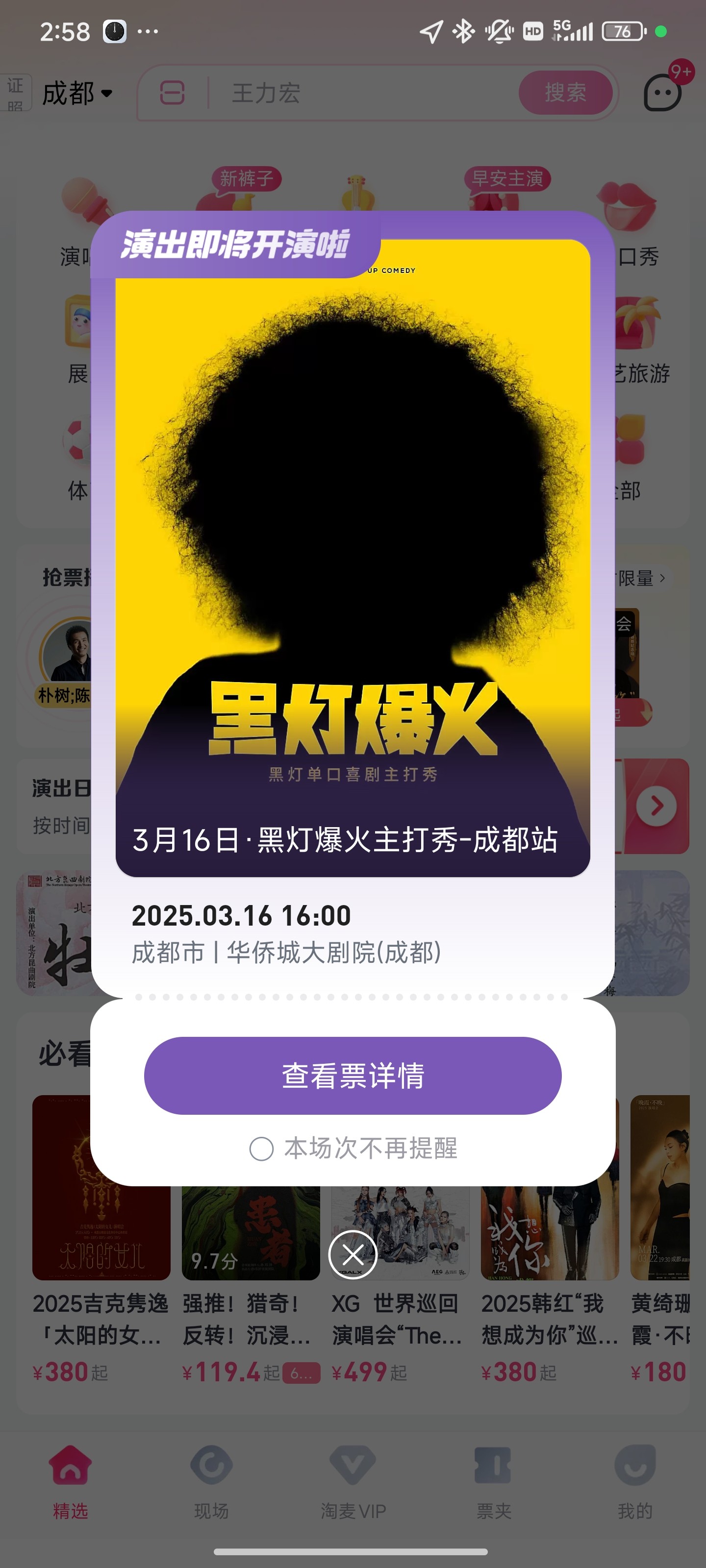The image size is (706, 1568).
Task: Select 本场次不再提醒 option
Action: 262,1149
